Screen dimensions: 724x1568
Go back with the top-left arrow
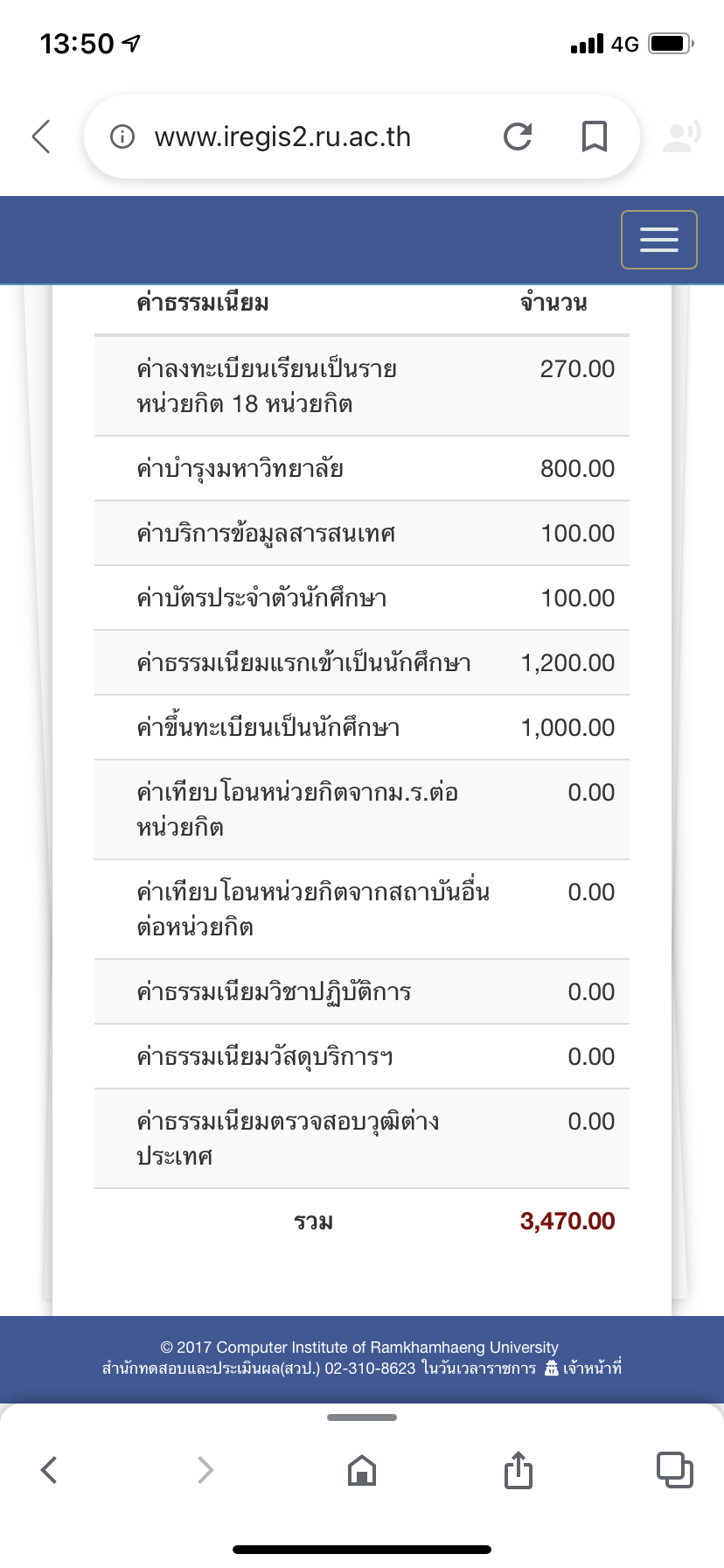41,136
